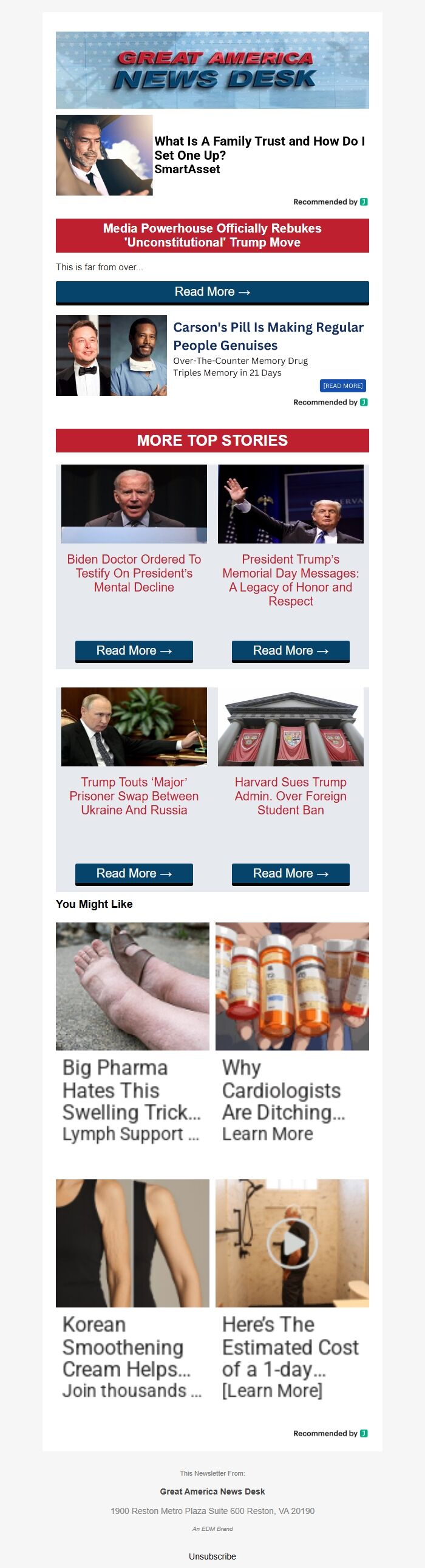
Task: Open the Ukraine Russia prisoner swap story
Action: [x=134, y=796]
